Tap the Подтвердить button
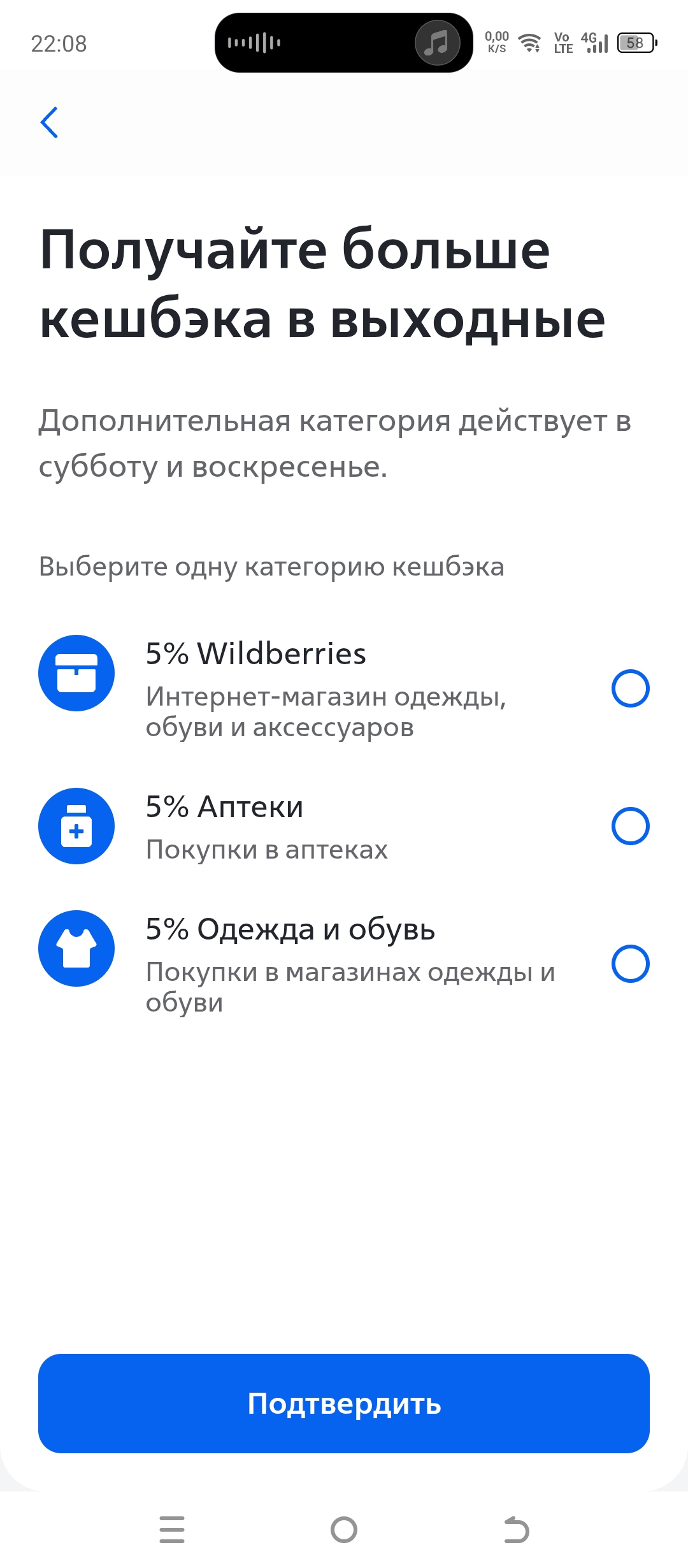 (344, 1404)
